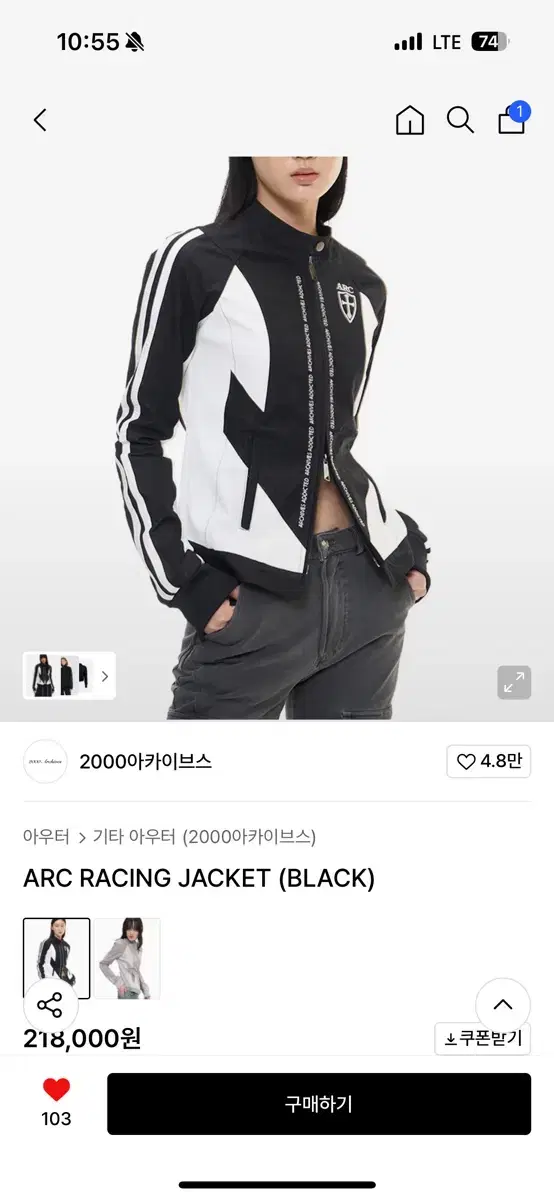Go back with the top-left arrow
The height and width of the screenshot is (1200, 554).
click(x=40, y=121)
